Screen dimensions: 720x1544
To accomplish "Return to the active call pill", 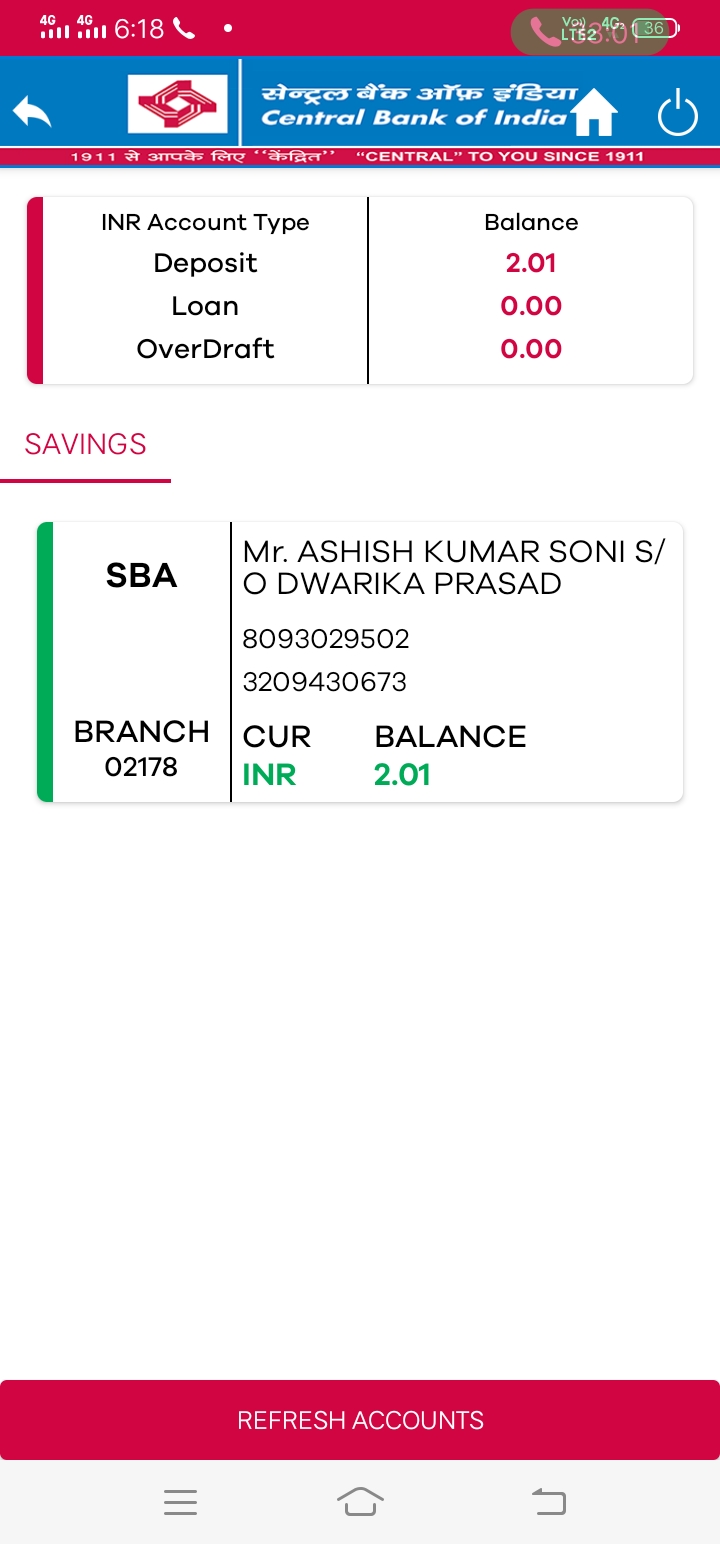I will click(589, 31).
